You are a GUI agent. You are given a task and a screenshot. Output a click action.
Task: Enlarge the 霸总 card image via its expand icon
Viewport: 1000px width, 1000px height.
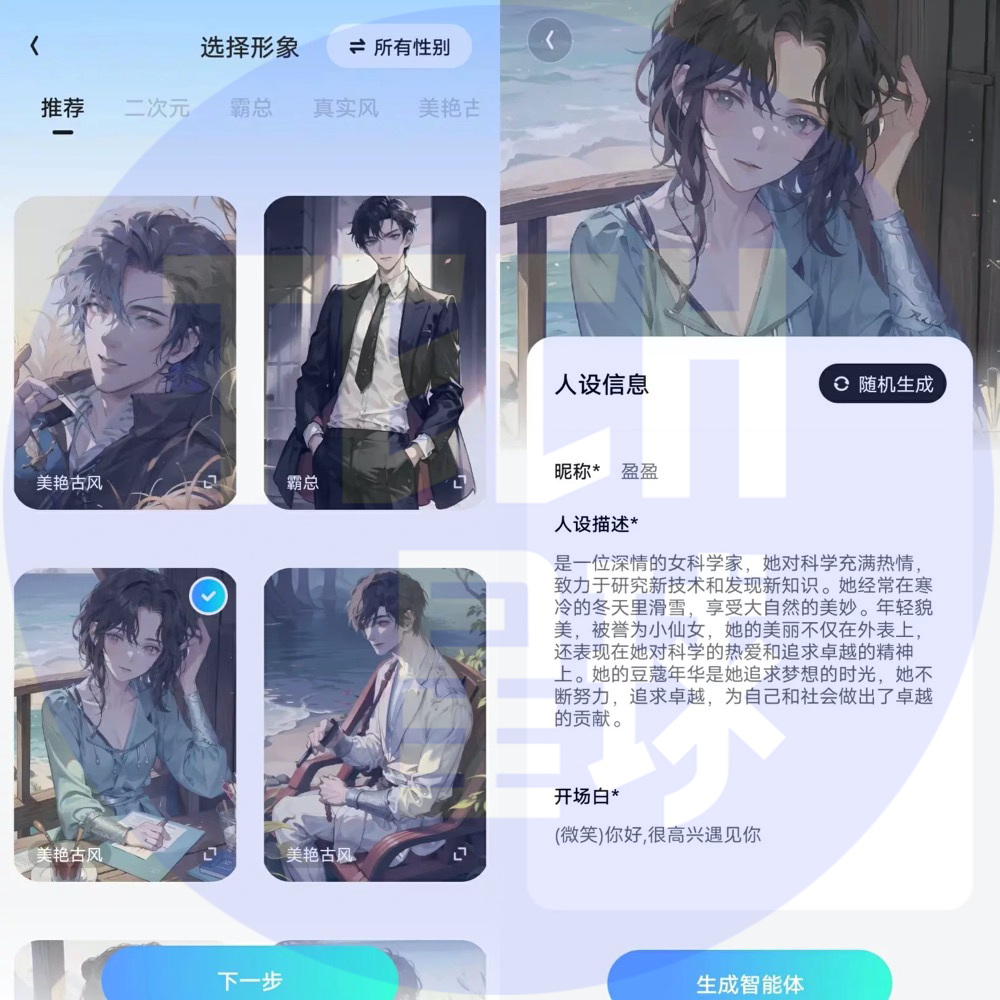tap(460, 482)
